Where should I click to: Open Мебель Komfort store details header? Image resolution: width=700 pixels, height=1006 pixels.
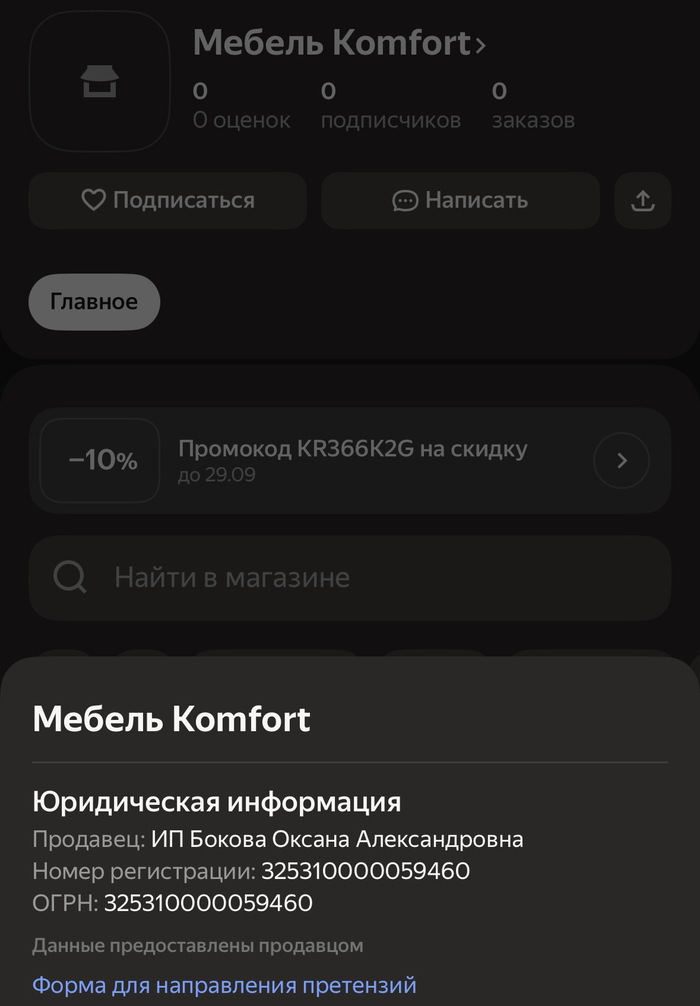point(339,43)
